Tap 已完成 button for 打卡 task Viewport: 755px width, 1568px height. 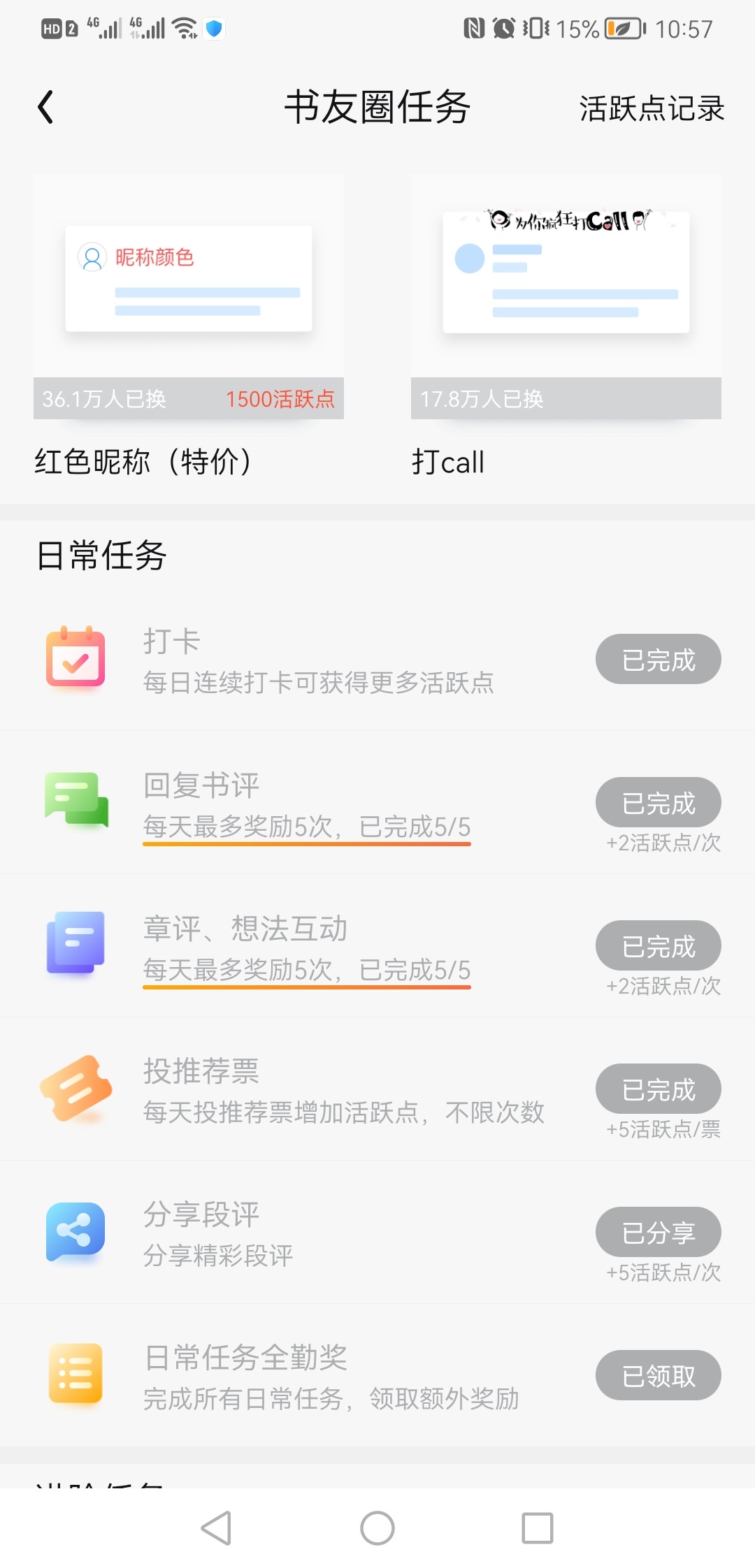pos(659,659)
